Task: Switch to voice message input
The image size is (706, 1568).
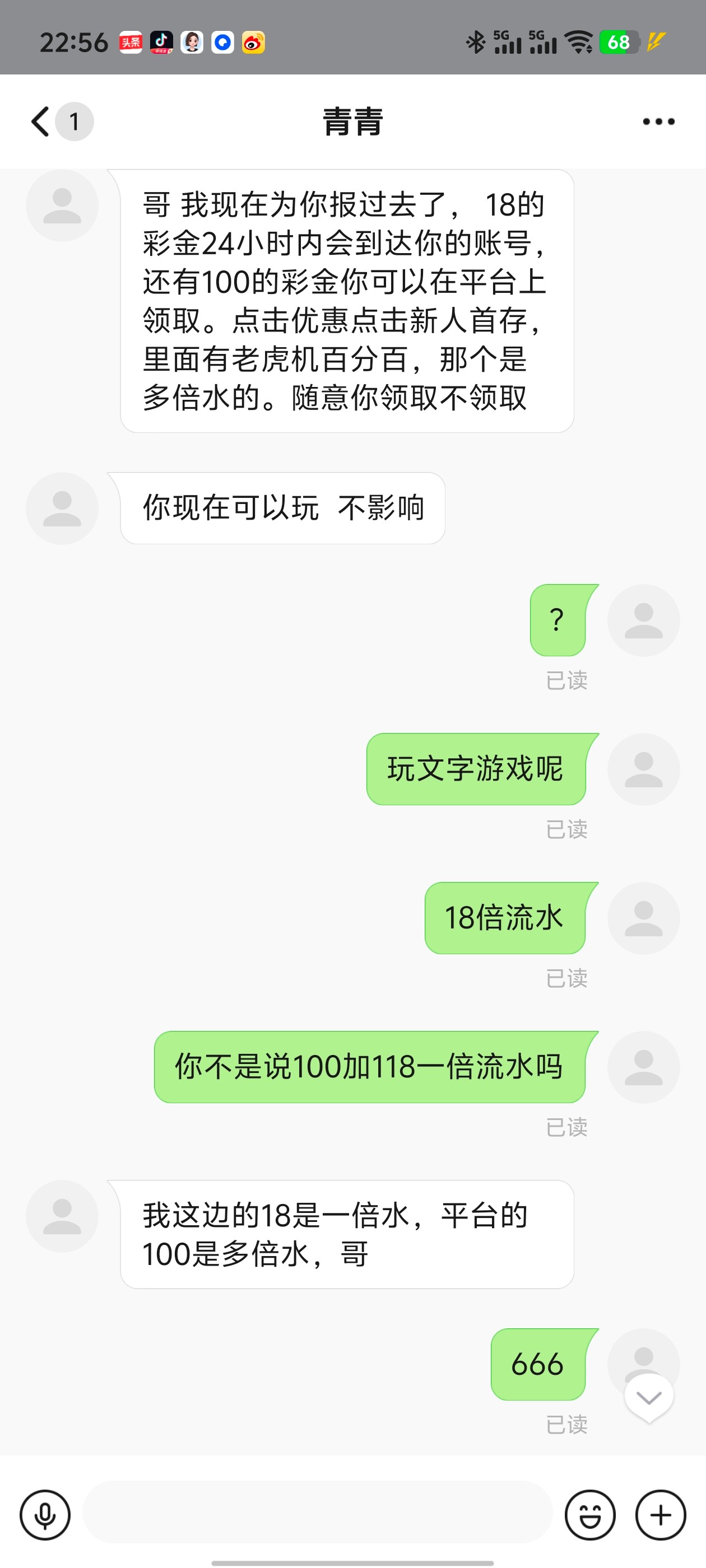Action: 45,1515
